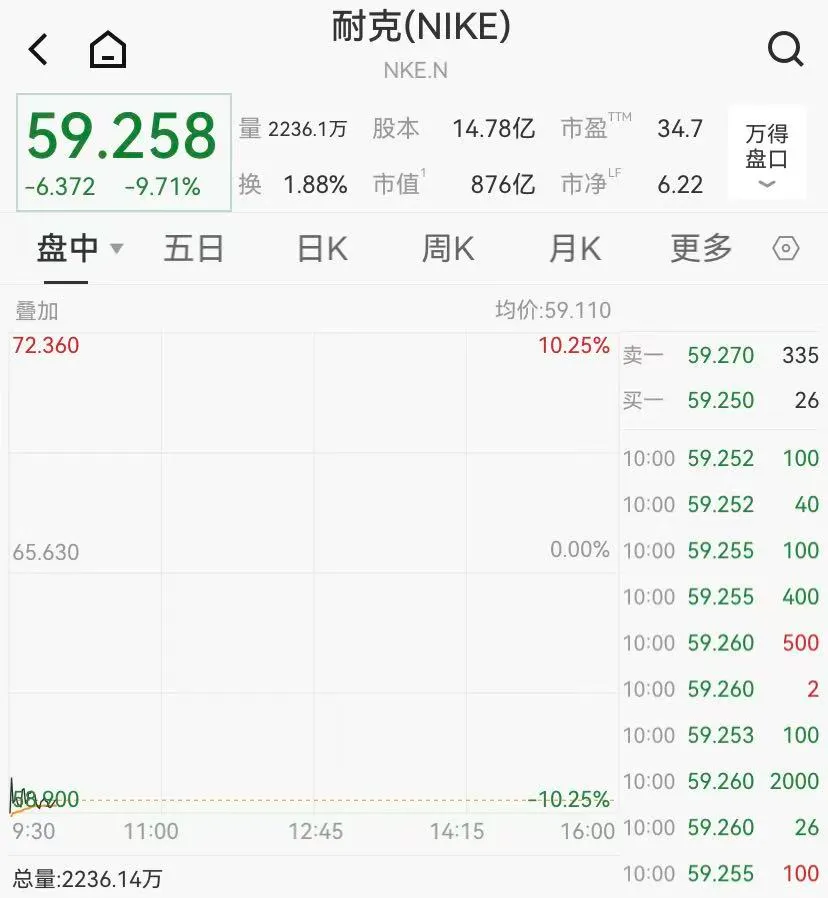Tap 叠加 to overlay another stock
828x898 pixels.
pos(37,311)
